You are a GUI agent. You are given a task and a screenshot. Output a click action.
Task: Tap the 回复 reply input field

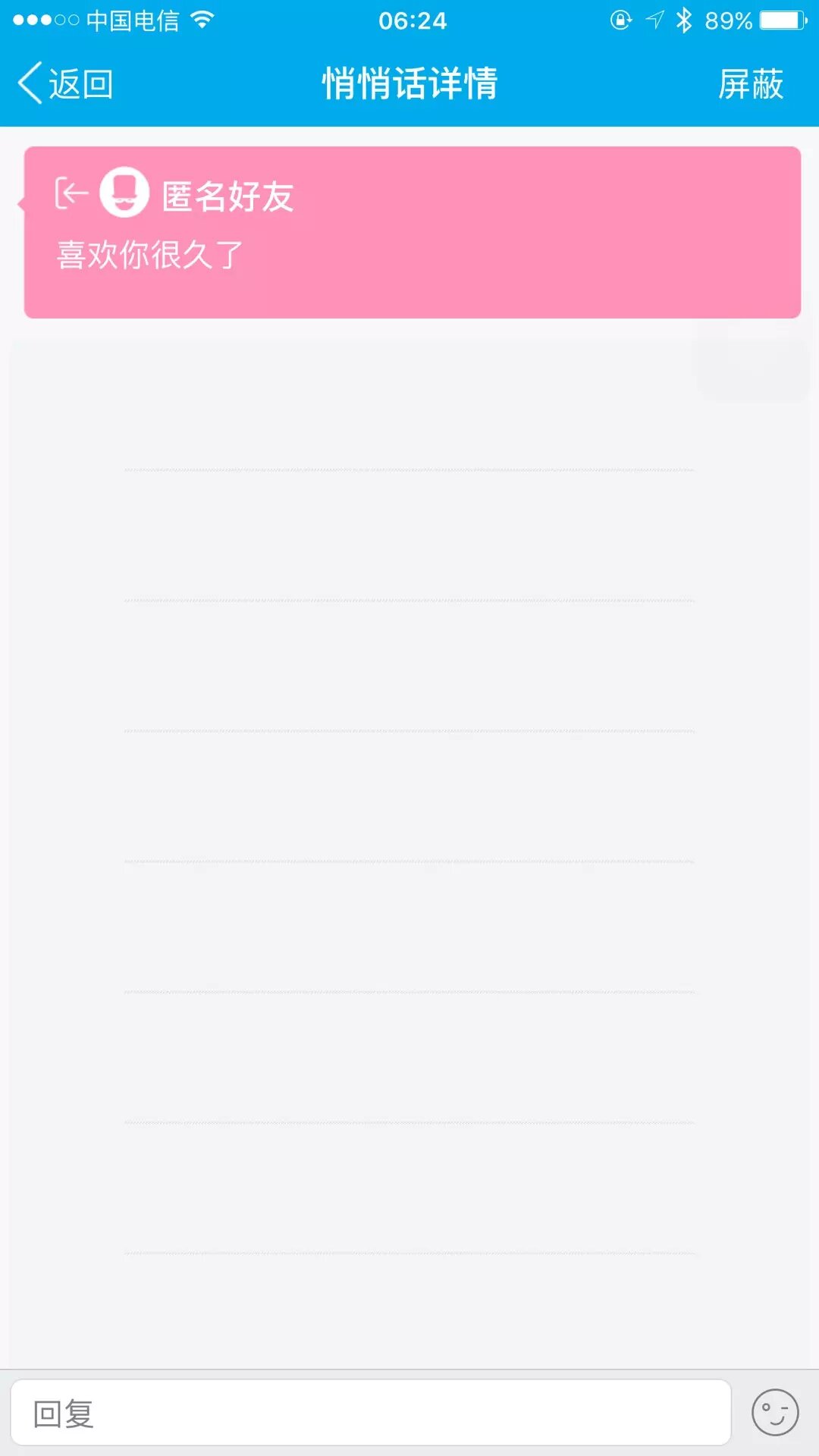click(x=370, y=1413)
